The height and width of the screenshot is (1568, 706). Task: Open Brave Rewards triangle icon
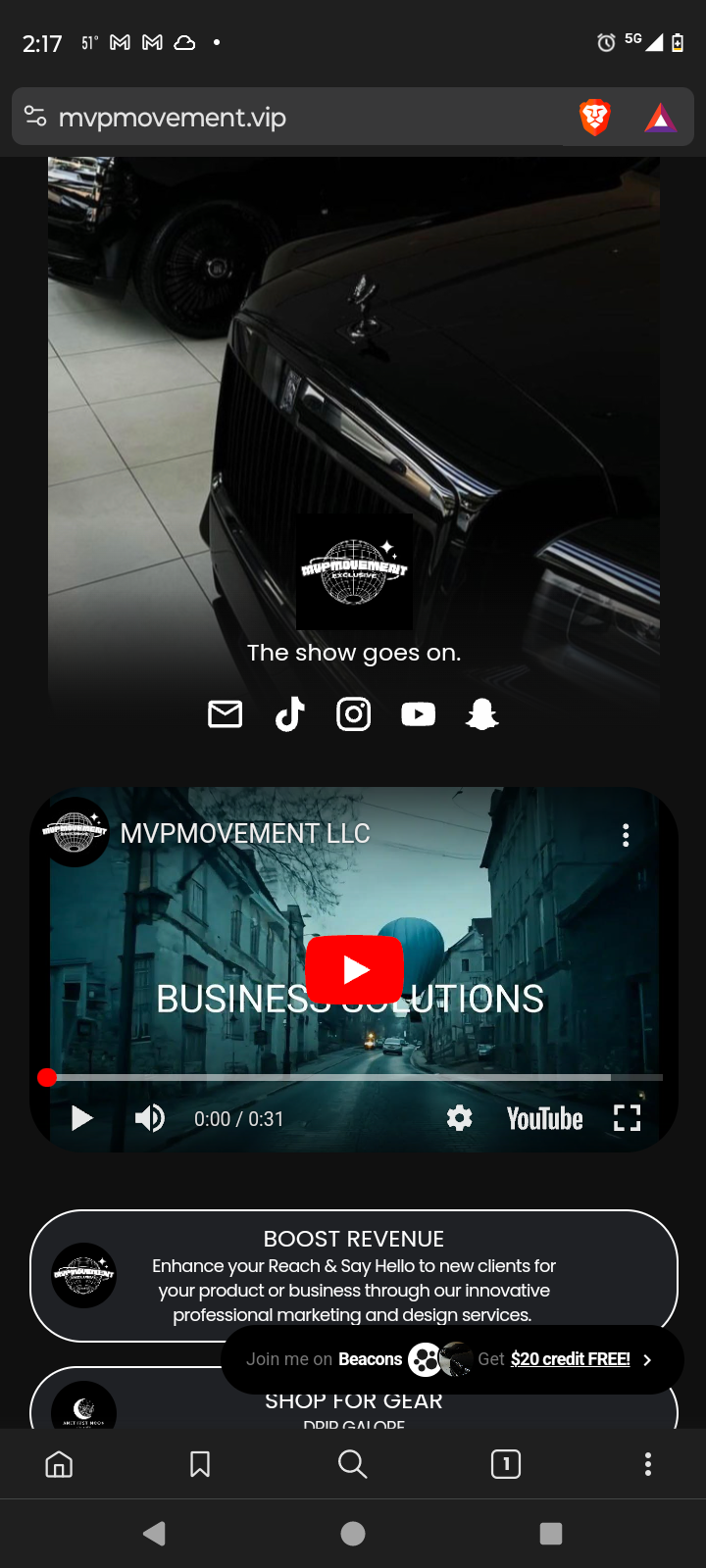point(661,119)
